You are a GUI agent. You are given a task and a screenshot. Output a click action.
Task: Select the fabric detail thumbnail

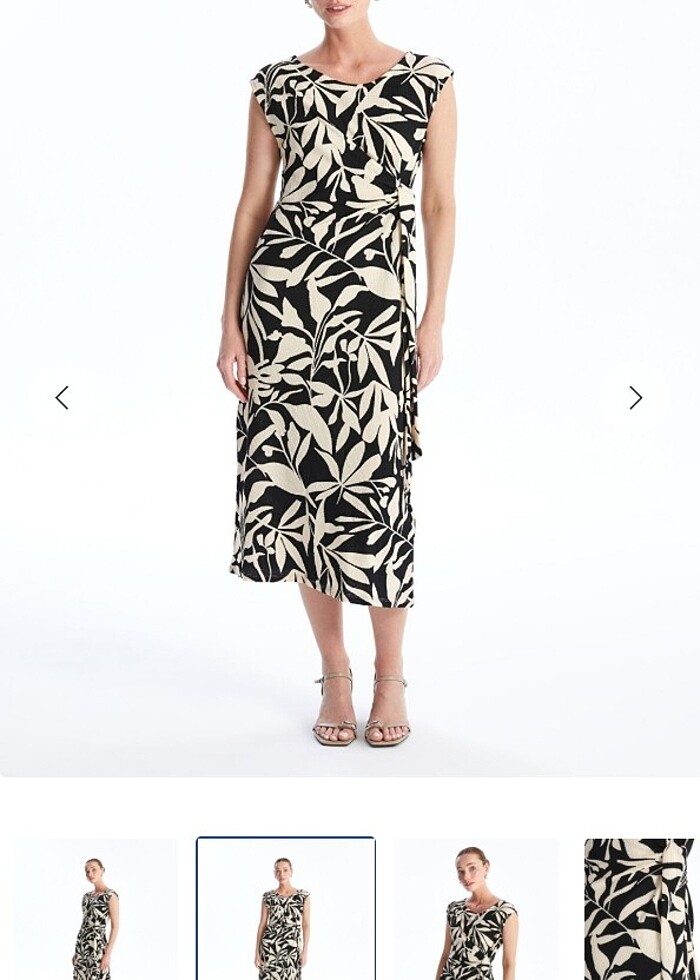click(640, 910)
